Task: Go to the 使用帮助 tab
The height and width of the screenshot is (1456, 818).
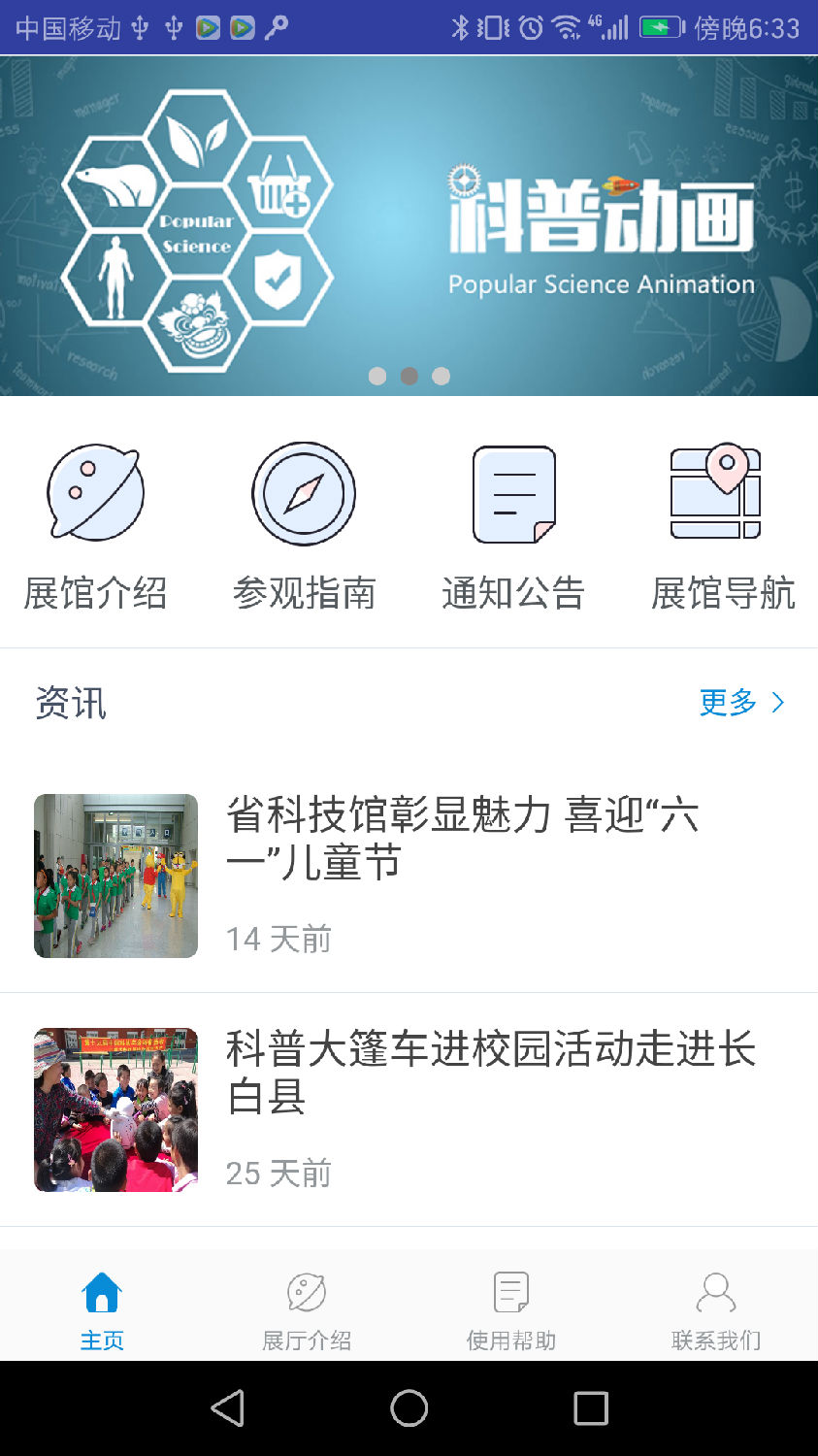Action: [x=511, y=1310]
